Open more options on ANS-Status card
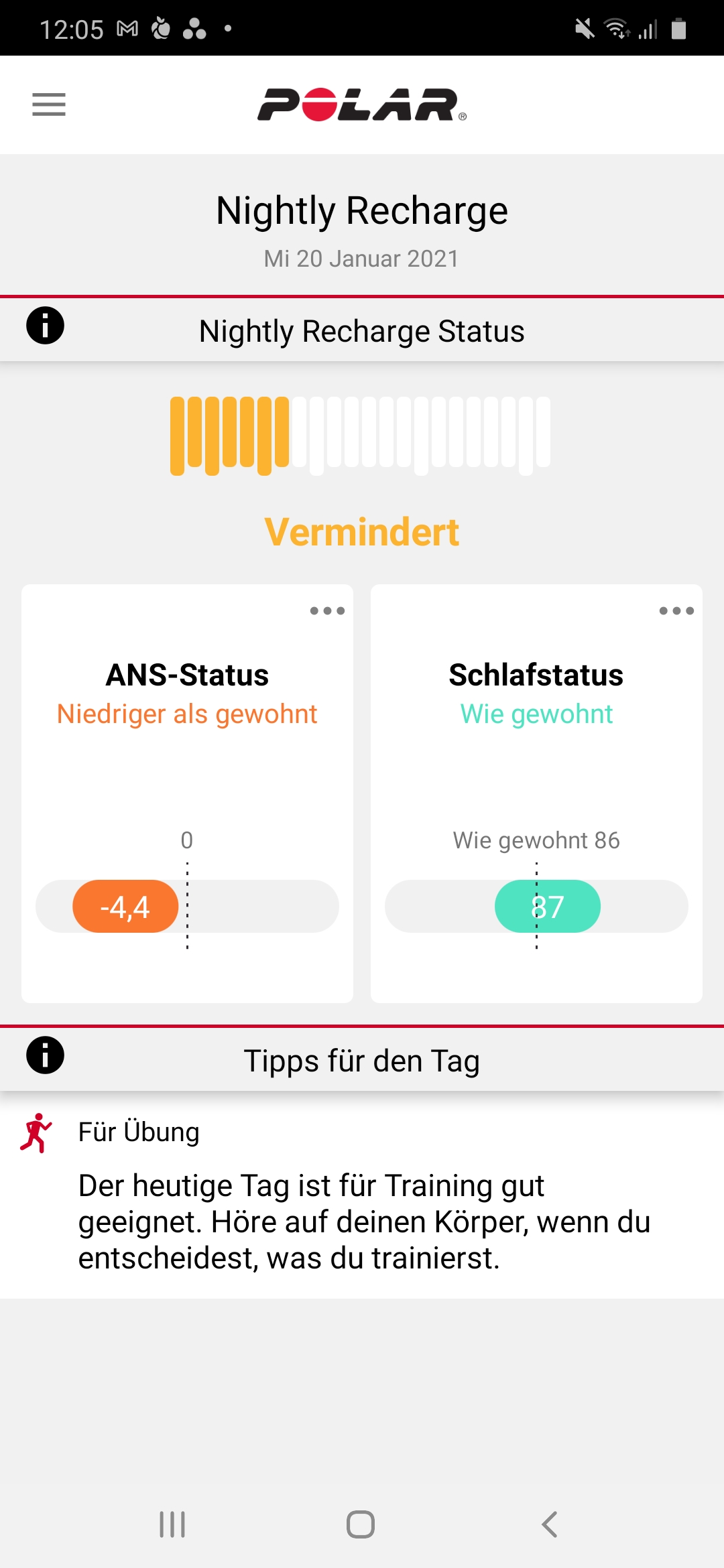Image resolution: width=724 pixels, height=1568 pixels. coord(327,610)
